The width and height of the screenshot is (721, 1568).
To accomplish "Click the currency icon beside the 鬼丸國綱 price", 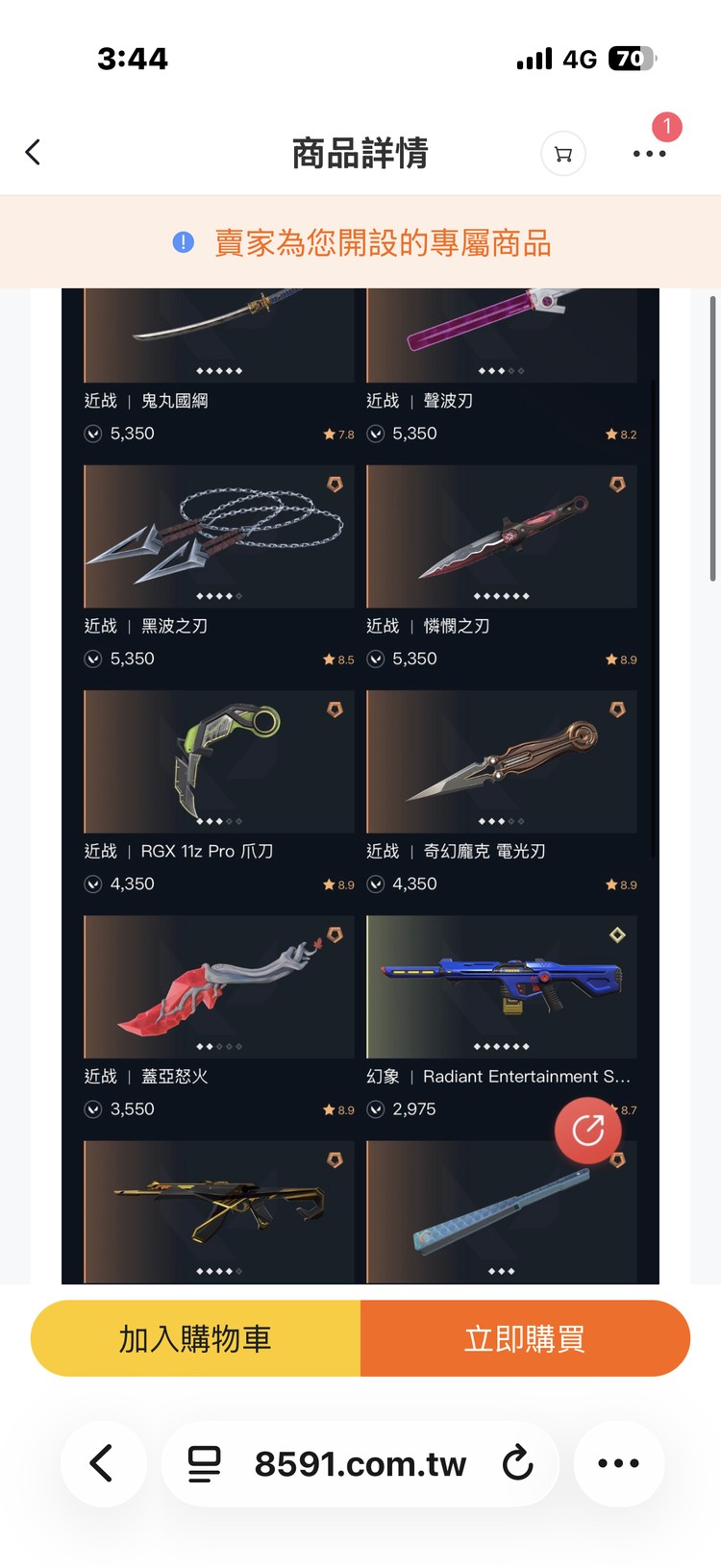I will 92,434.
